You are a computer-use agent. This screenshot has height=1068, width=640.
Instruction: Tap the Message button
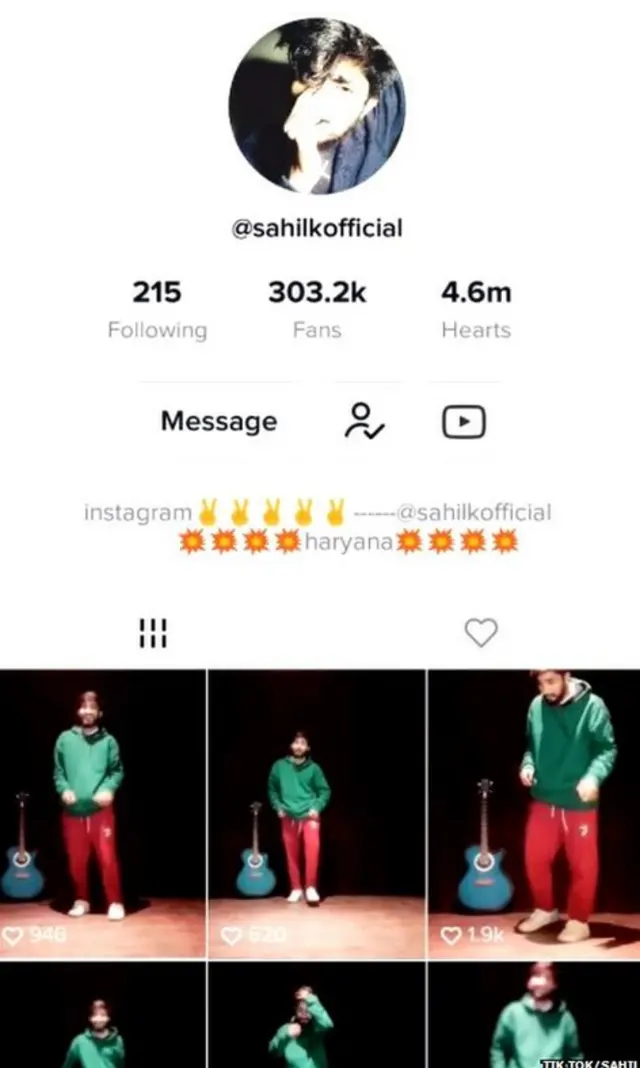pos(218,421)
